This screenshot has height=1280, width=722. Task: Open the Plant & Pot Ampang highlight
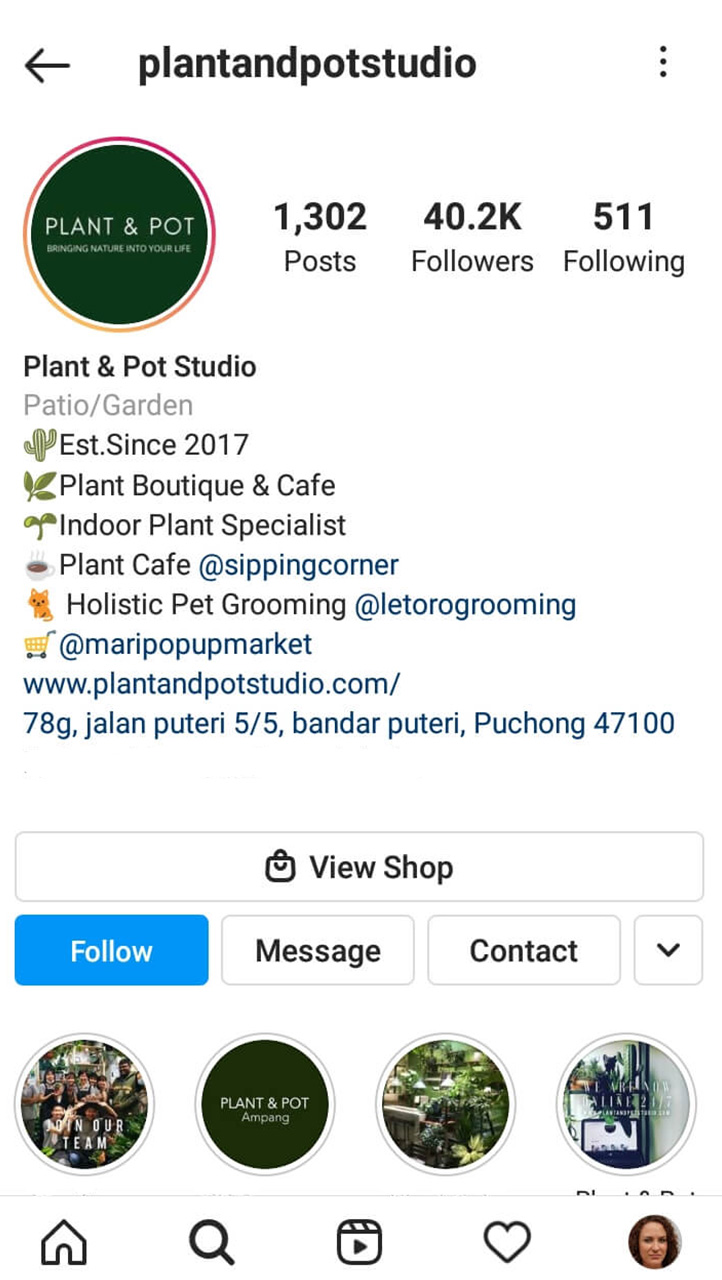[265, 1104]
